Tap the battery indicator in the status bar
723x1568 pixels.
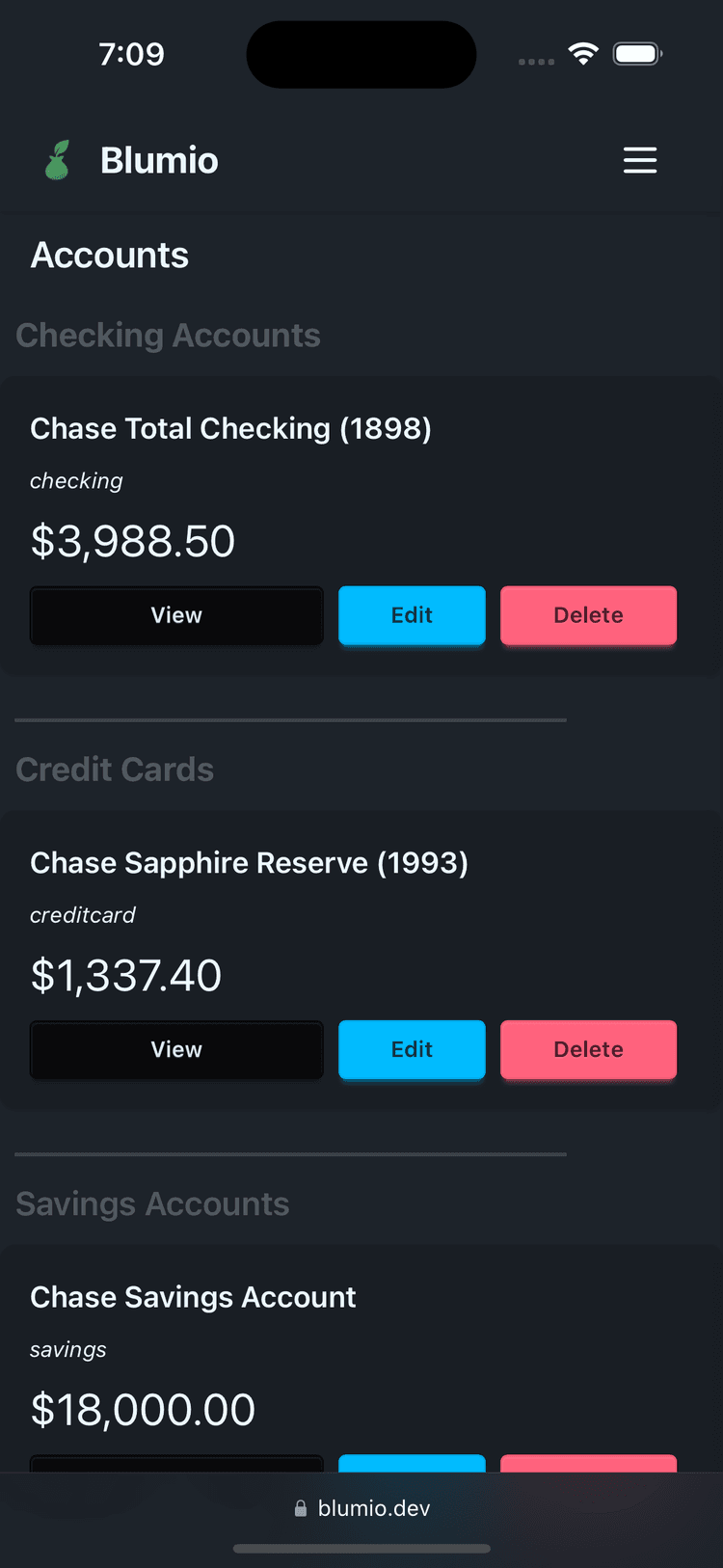coord(637,55)
